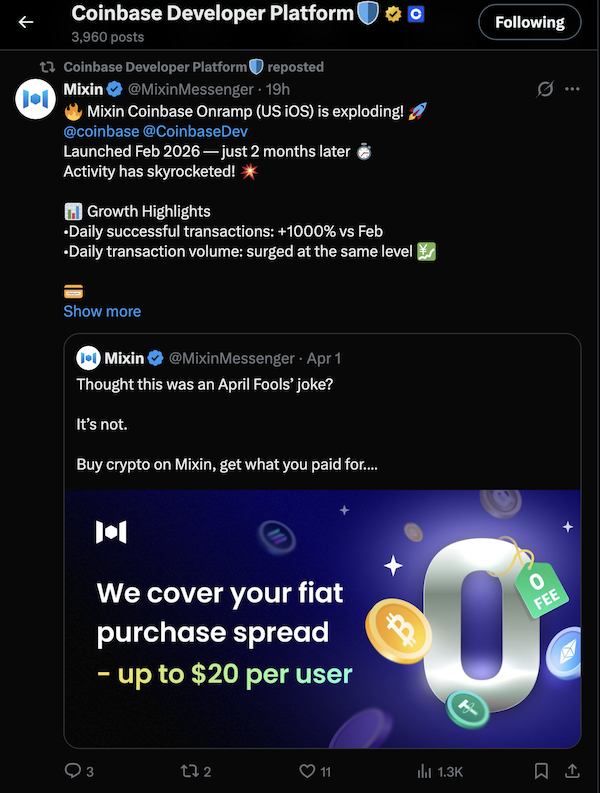Open the Grok icon on Mixin's post
The image size is (600, 793).
pyautogui.click(x=545, y=89)
